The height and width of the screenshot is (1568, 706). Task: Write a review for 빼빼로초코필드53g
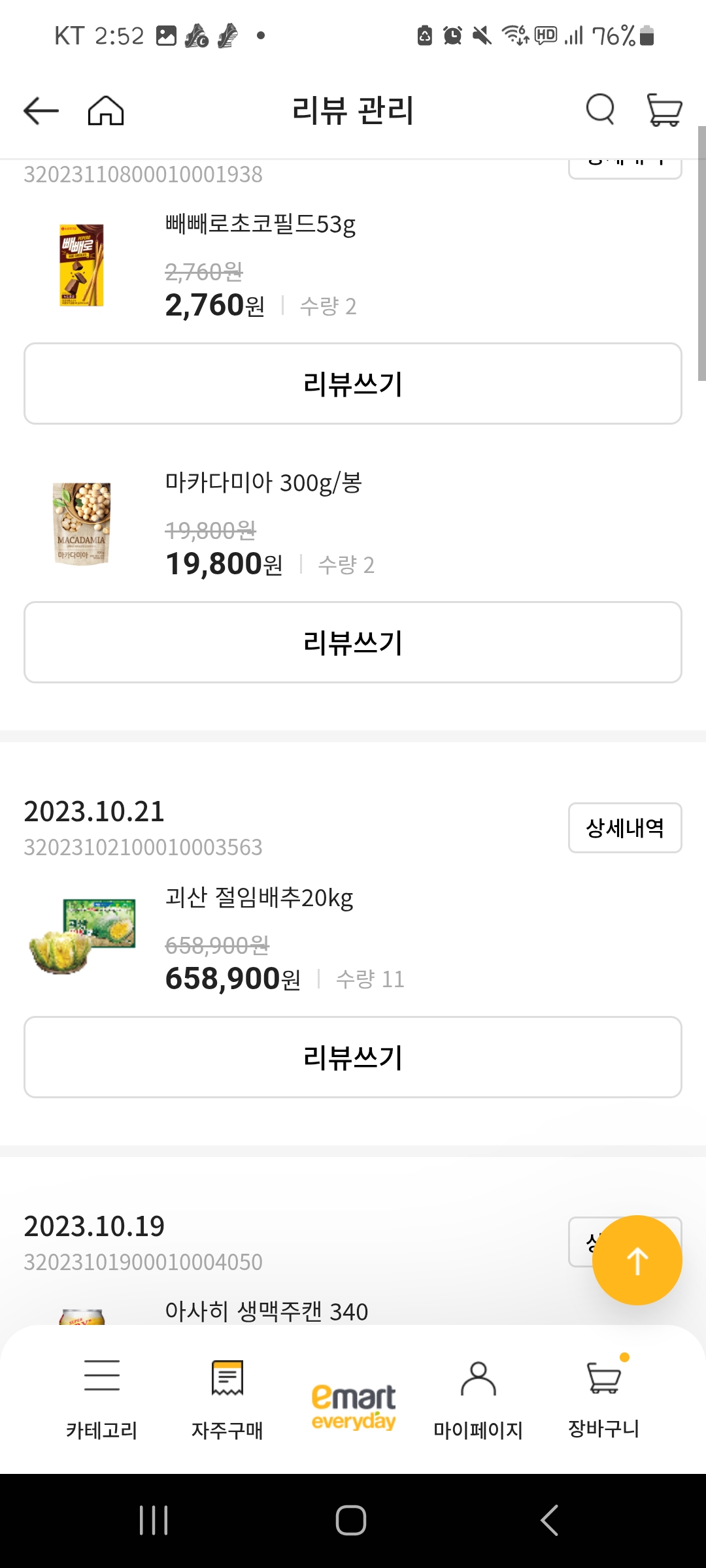[x=352, y=383]
